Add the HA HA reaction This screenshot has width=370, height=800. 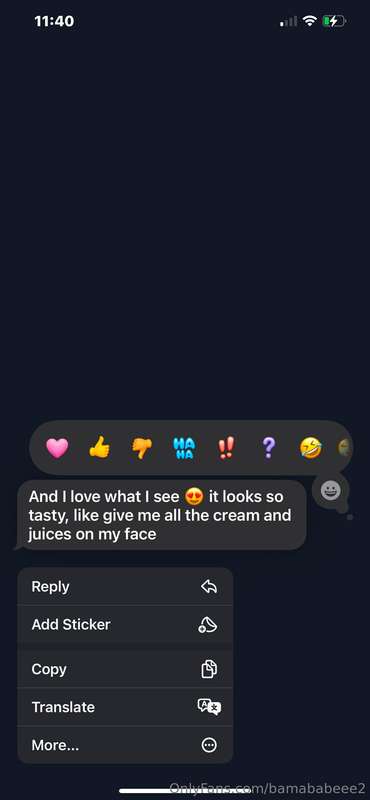click(x=184, y=448)
